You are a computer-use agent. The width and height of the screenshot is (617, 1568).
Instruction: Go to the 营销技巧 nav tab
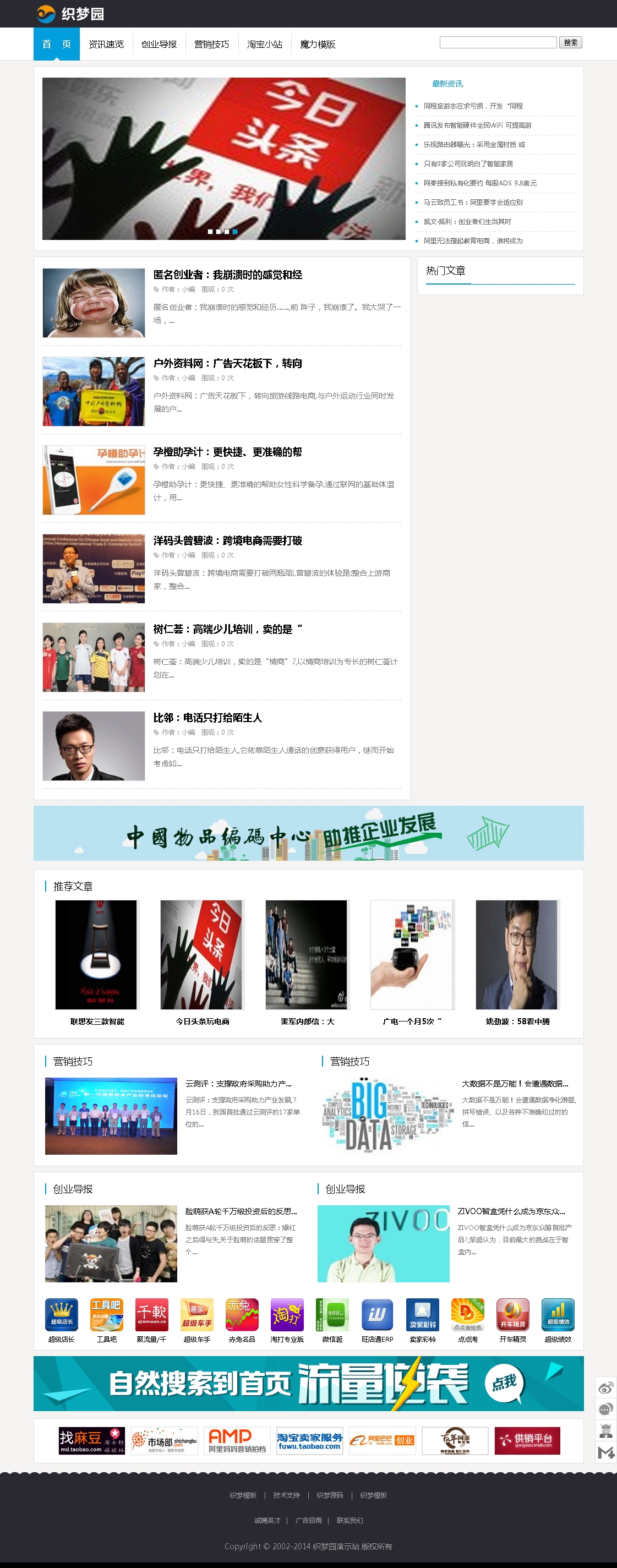(x=211, y=45)
